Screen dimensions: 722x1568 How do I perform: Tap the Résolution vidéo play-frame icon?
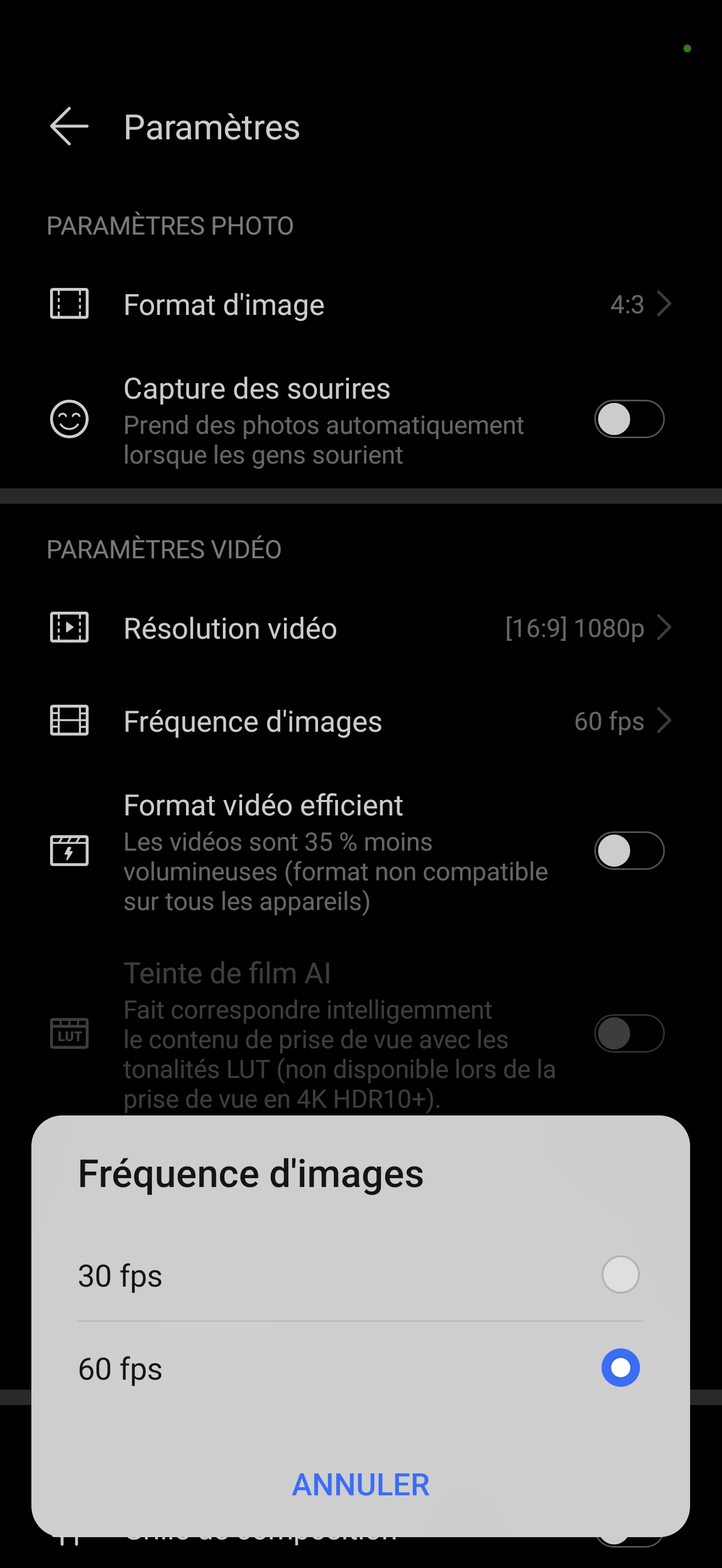69,628
